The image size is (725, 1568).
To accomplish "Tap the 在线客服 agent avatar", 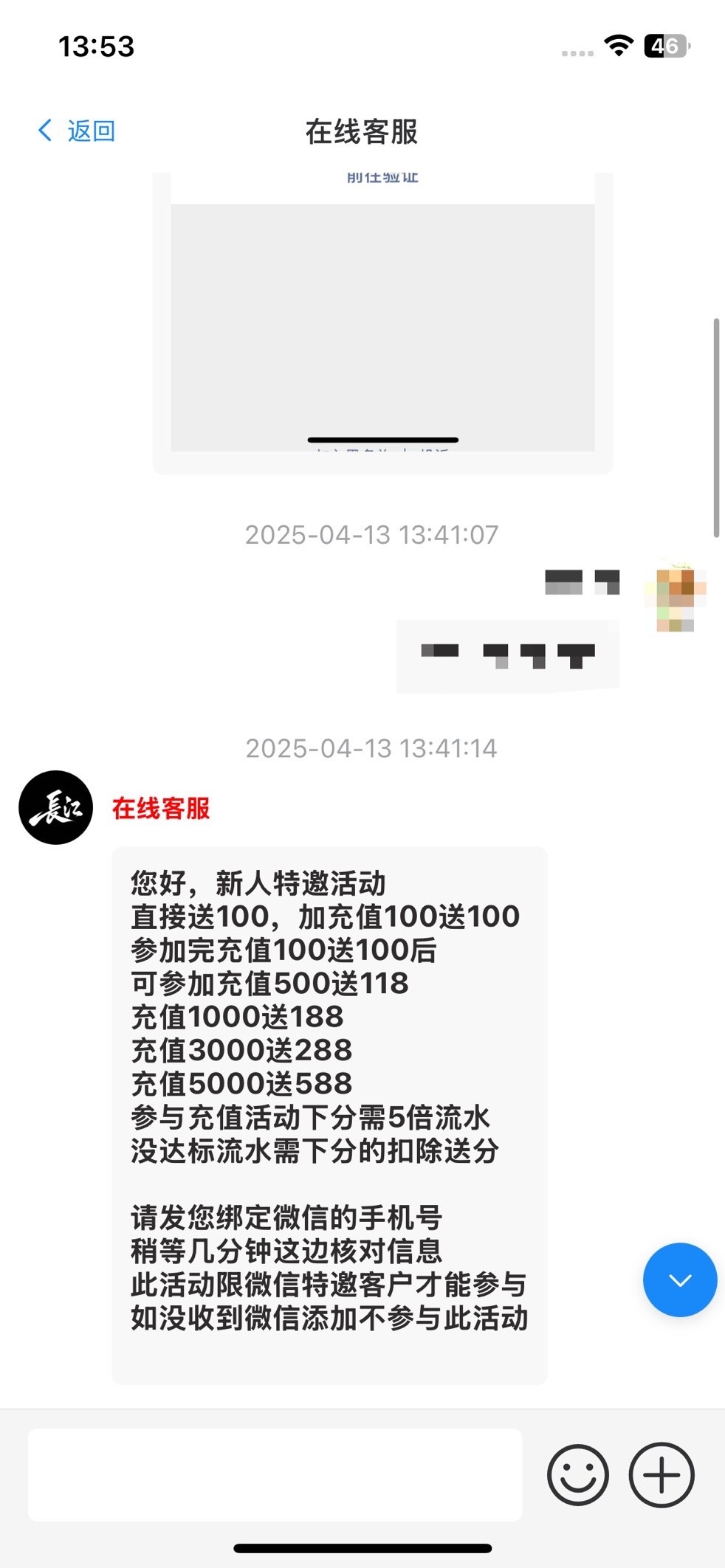I will point(56,807).
